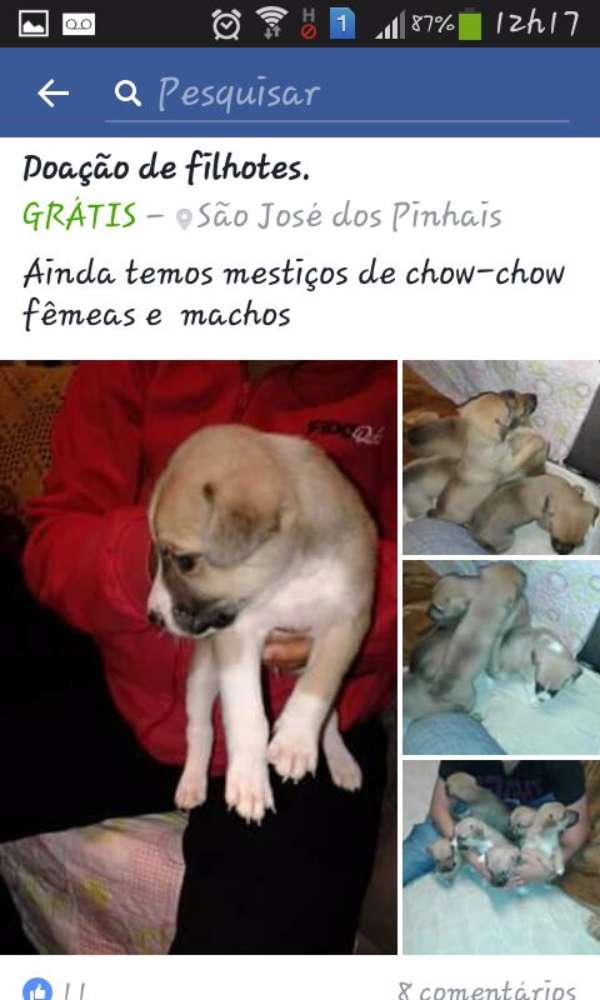
Task: Open the São José dos Pinhais location
Action: click(348, 216)
